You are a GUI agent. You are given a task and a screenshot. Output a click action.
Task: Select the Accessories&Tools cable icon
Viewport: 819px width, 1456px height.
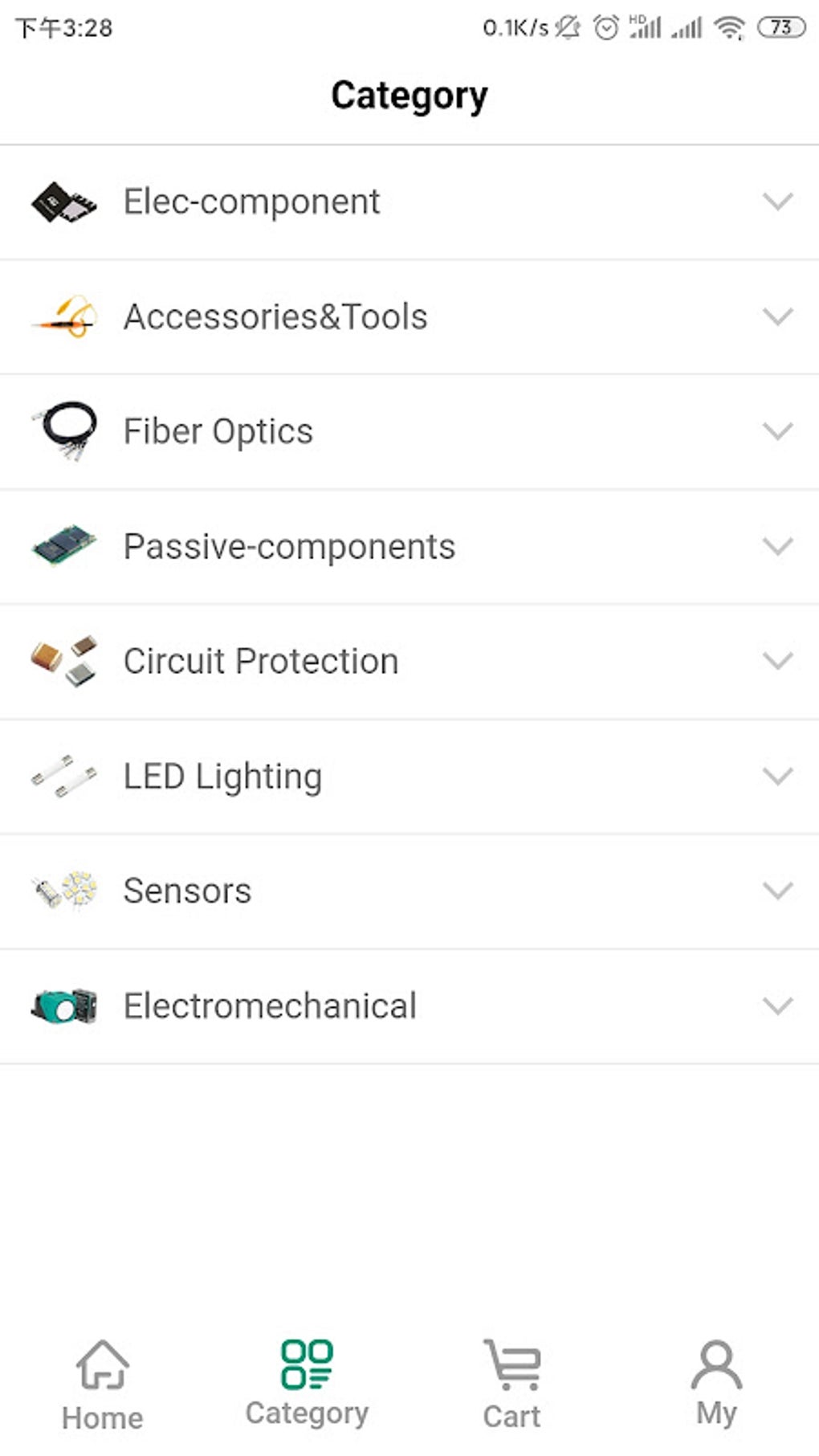[65, 316]
